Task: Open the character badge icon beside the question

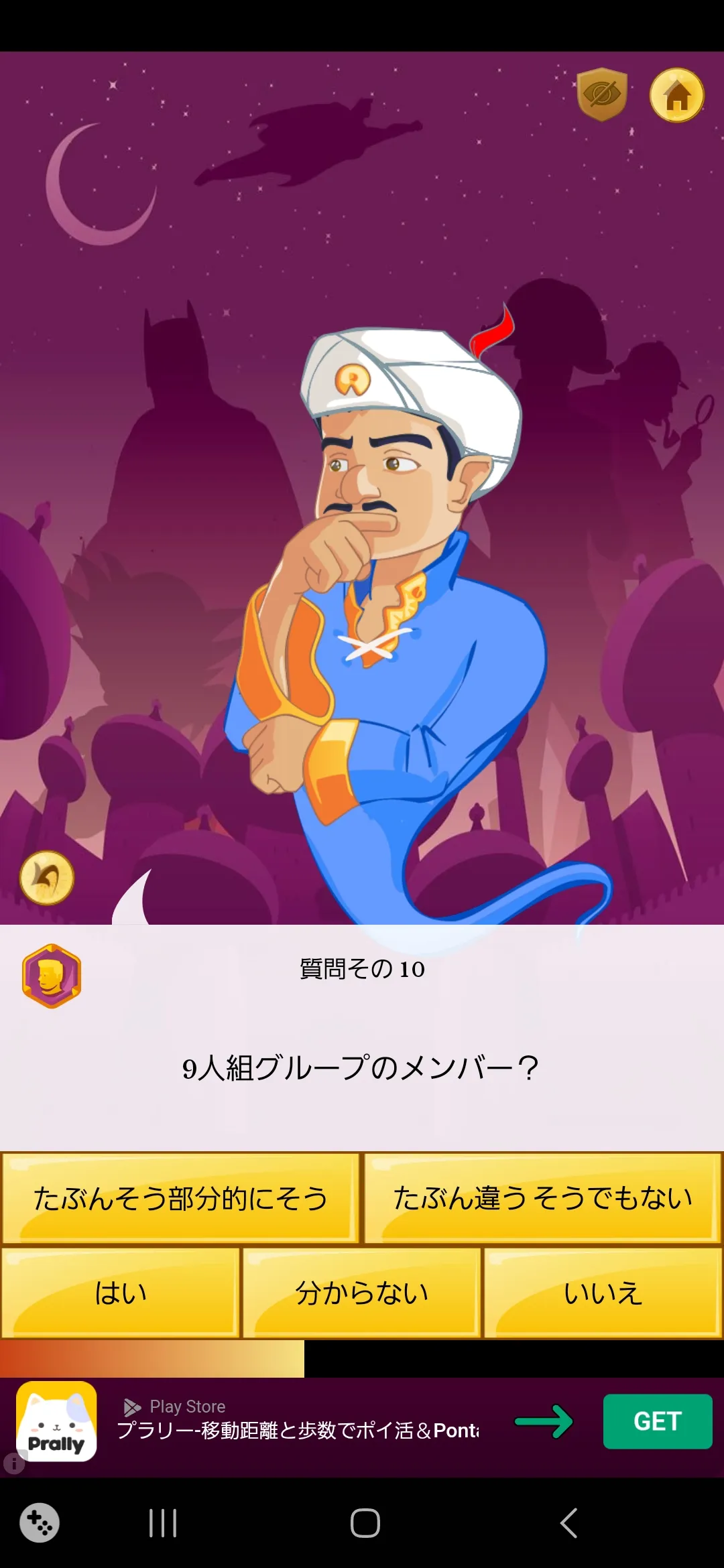Action: (x=52, y=976)
